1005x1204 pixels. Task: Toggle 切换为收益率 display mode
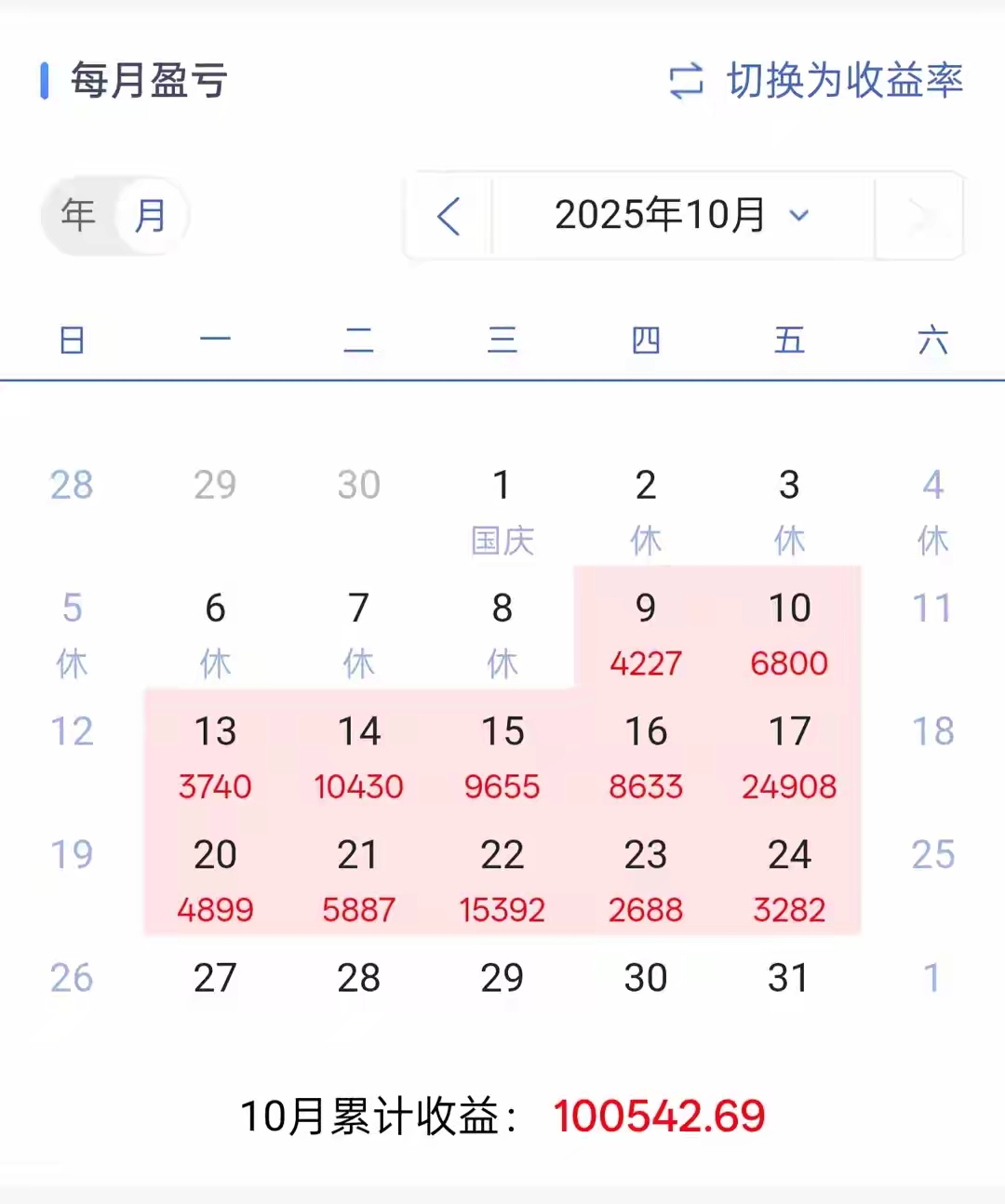tap(845, 82)
